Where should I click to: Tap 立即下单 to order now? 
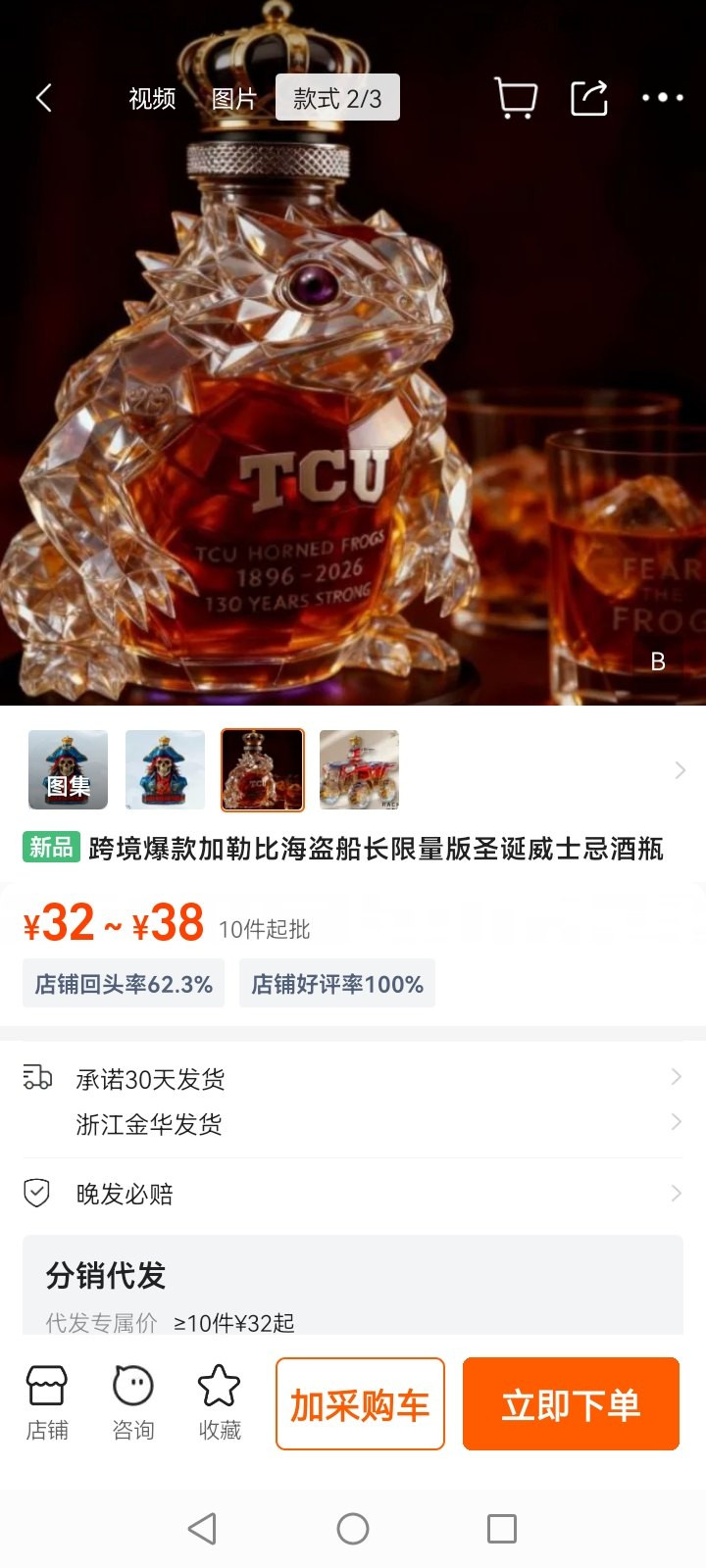click(571, 1404)
